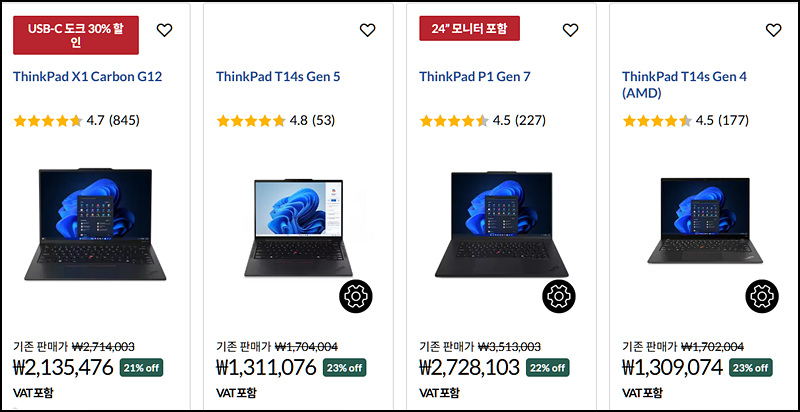View ThinkPad X1 Carbon G12 laptop image
This screenshot has width=800, height=412.
click(x=96, y=222)
